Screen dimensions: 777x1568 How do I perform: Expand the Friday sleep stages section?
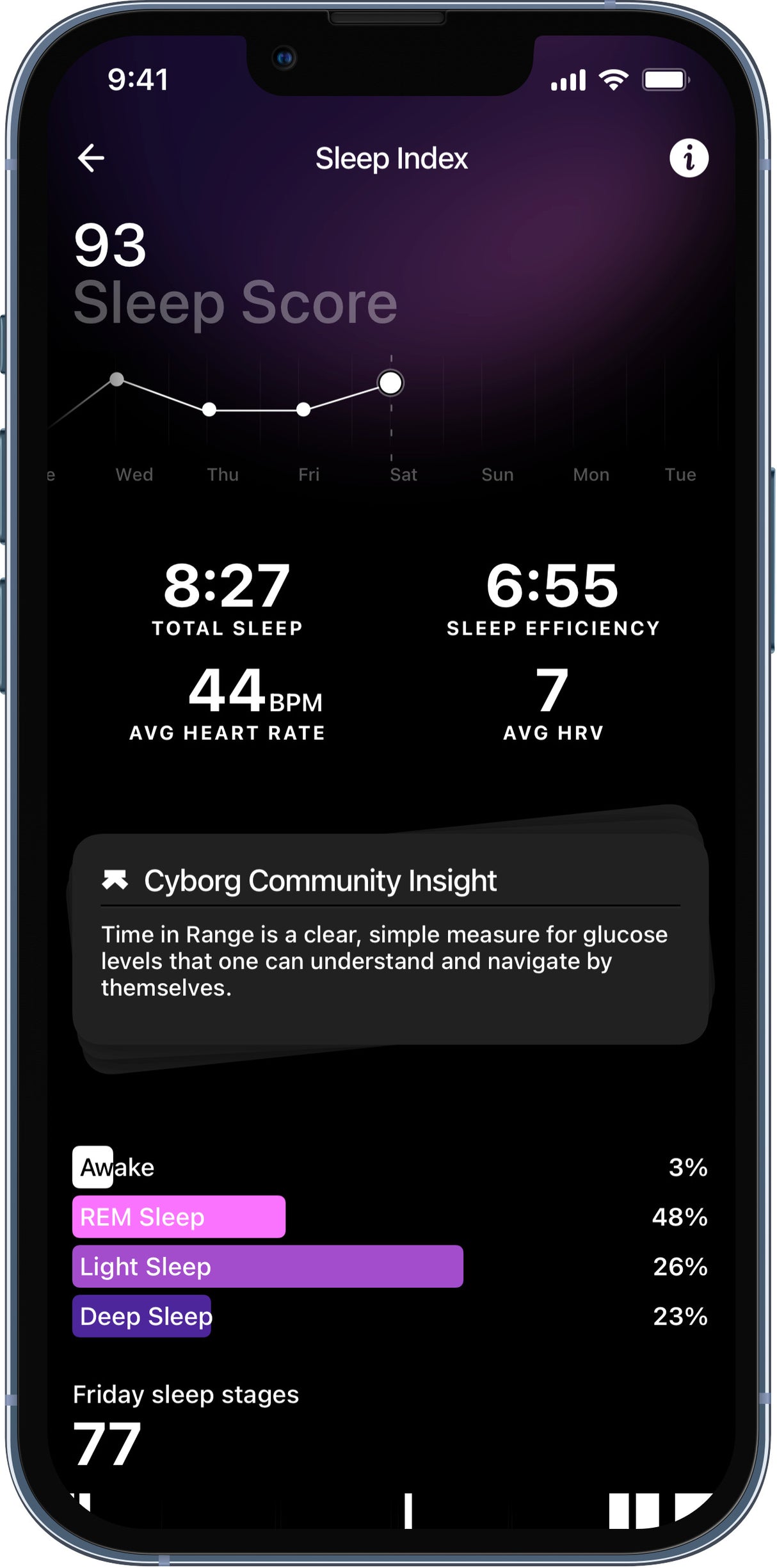coord(187,1395)
